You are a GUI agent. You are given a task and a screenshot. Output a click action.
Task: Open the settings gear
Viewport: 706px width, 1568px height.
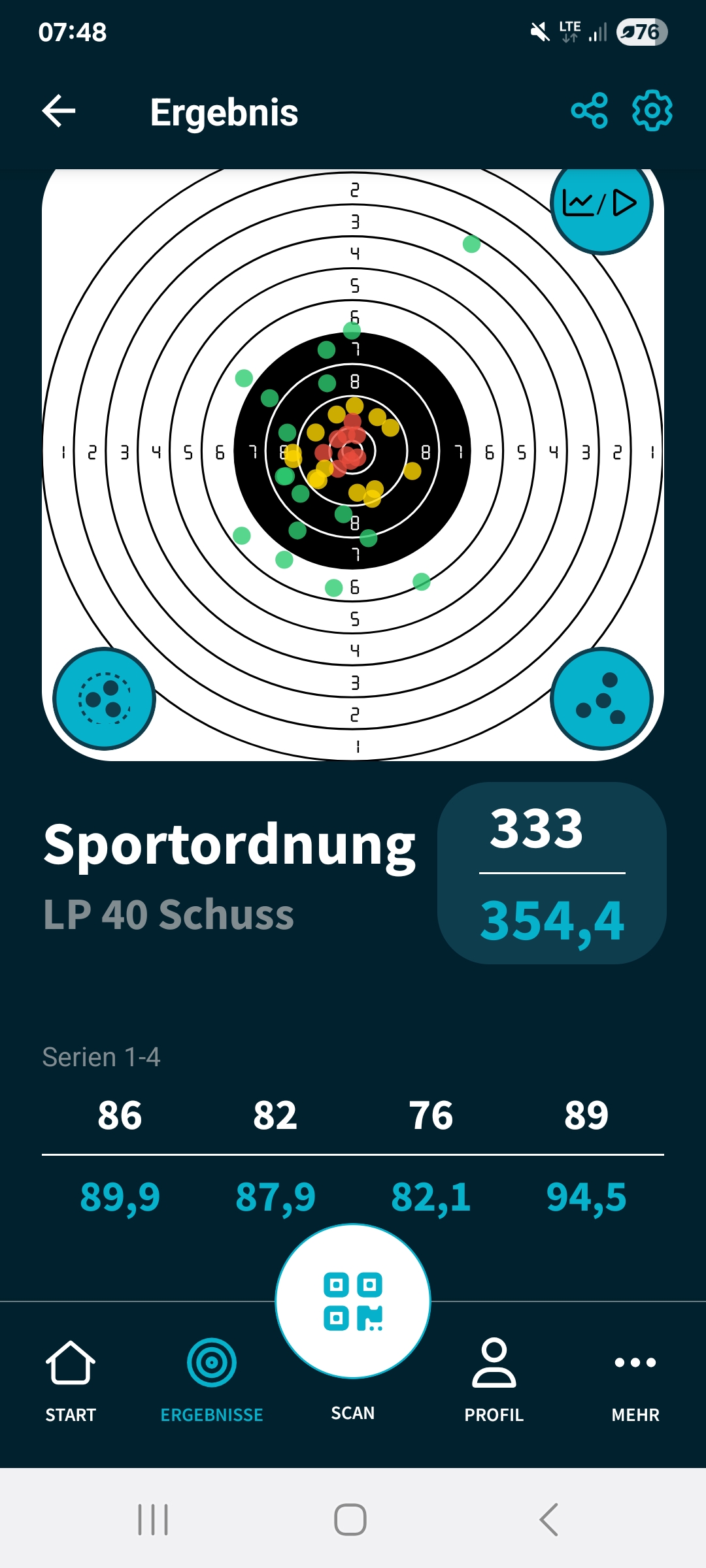coord(652,110)
